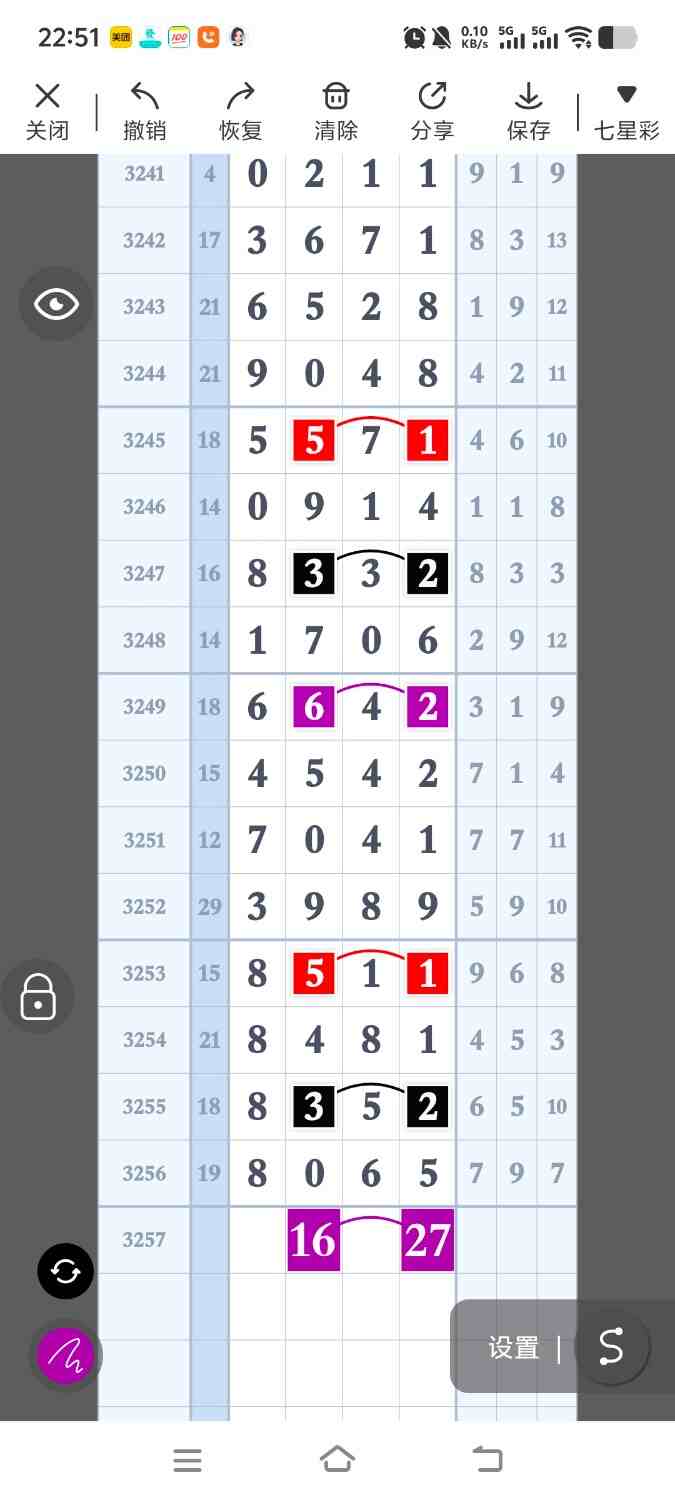The image size is (675, 1500).
Task: Save the chart with 保存
Action: tap(528, 111)
